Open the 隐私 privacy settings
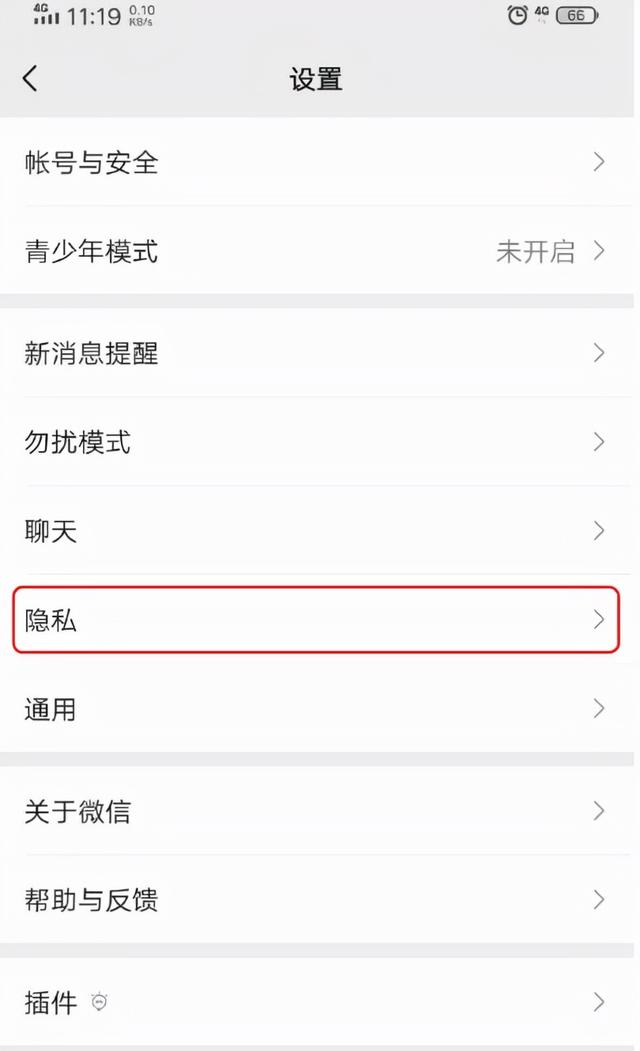Screen dimensions: 640x1051 316,619
